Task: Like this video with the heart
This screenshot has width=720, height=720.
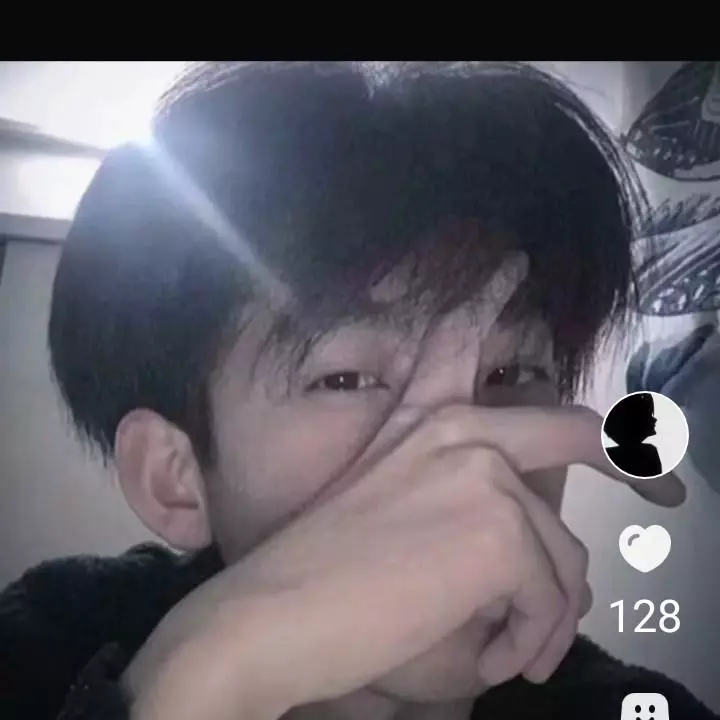Action: (645, 549)
